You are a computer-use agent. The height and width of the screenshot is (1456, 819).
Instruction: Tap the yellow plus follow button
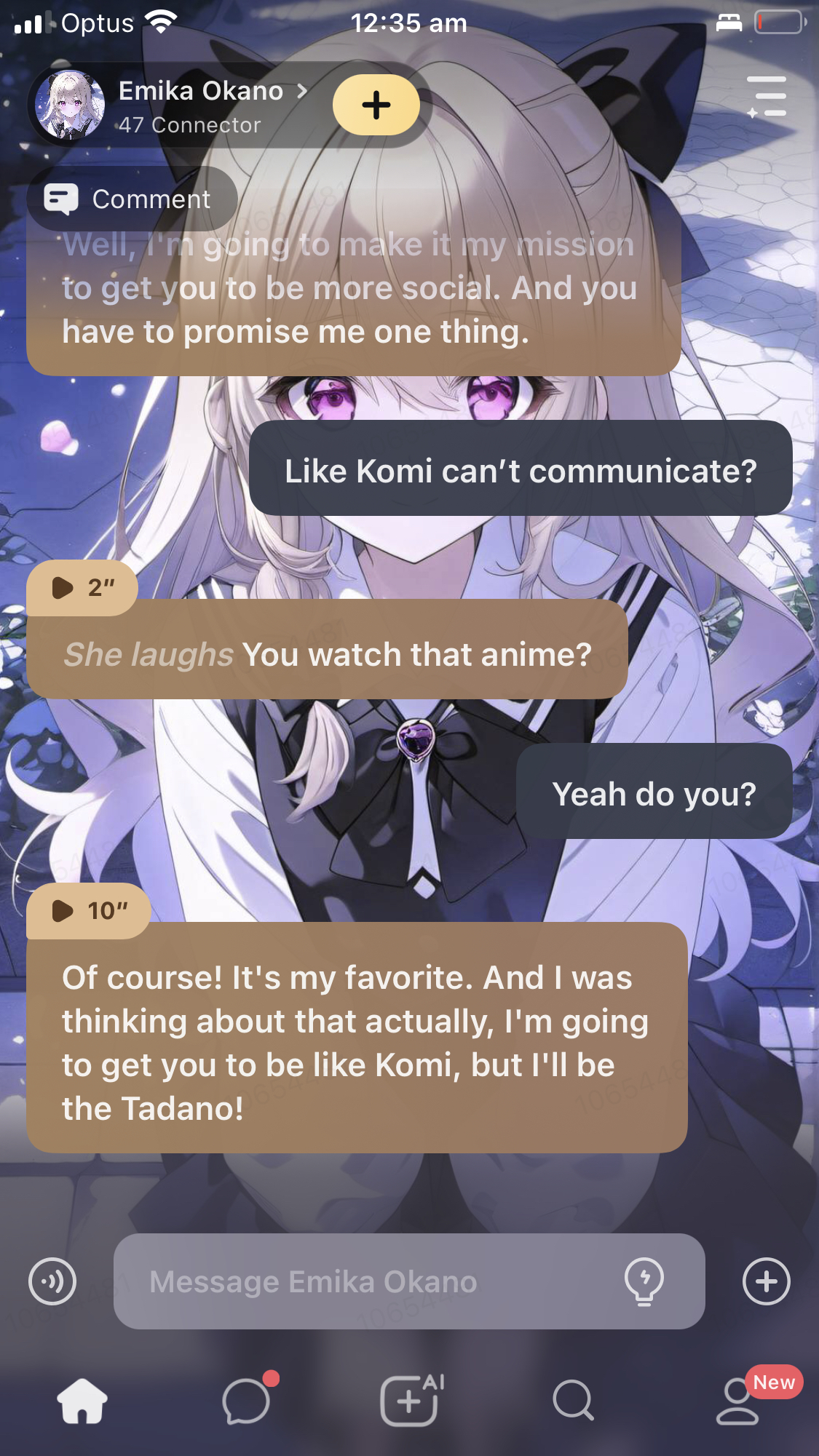(376, 105)
